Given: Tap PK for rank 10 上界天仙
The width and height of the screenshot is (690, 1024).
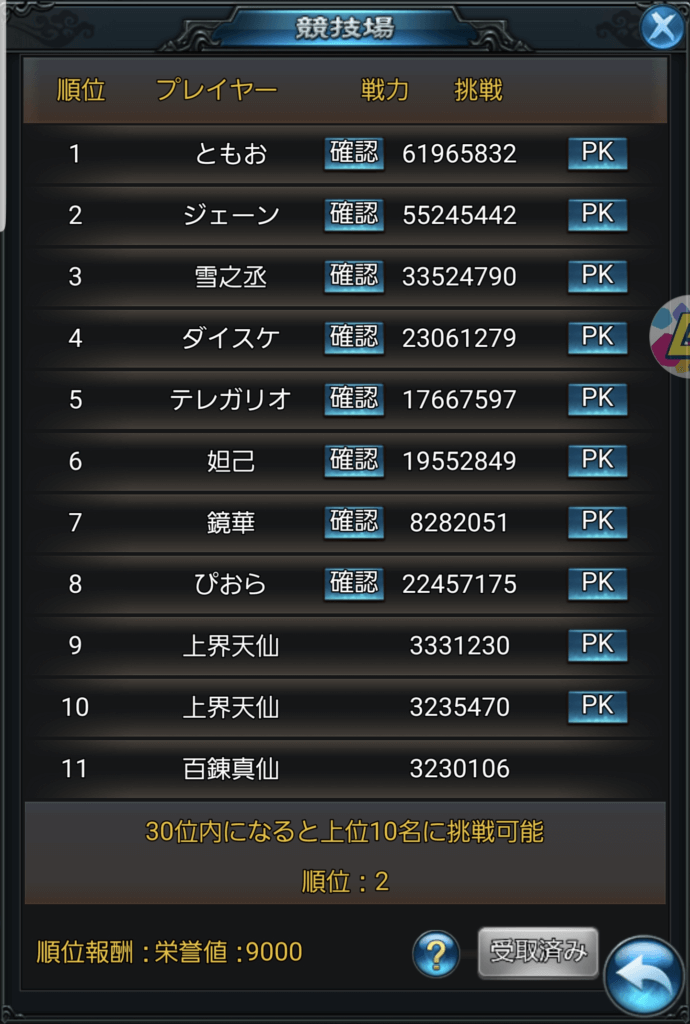Looking at the screenshot, I should [597, 706].
